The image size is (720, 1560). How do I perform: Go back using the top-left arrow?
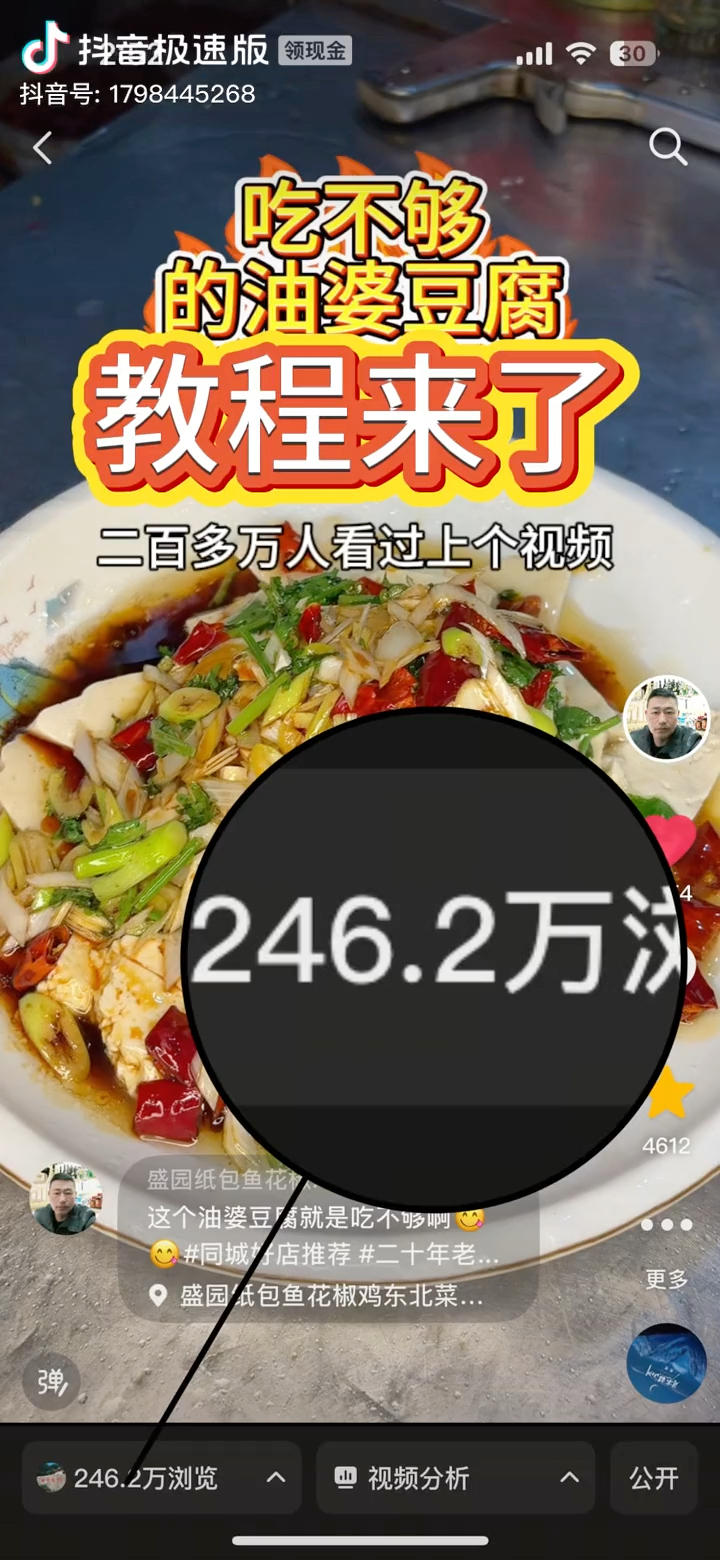pos(42,148)
